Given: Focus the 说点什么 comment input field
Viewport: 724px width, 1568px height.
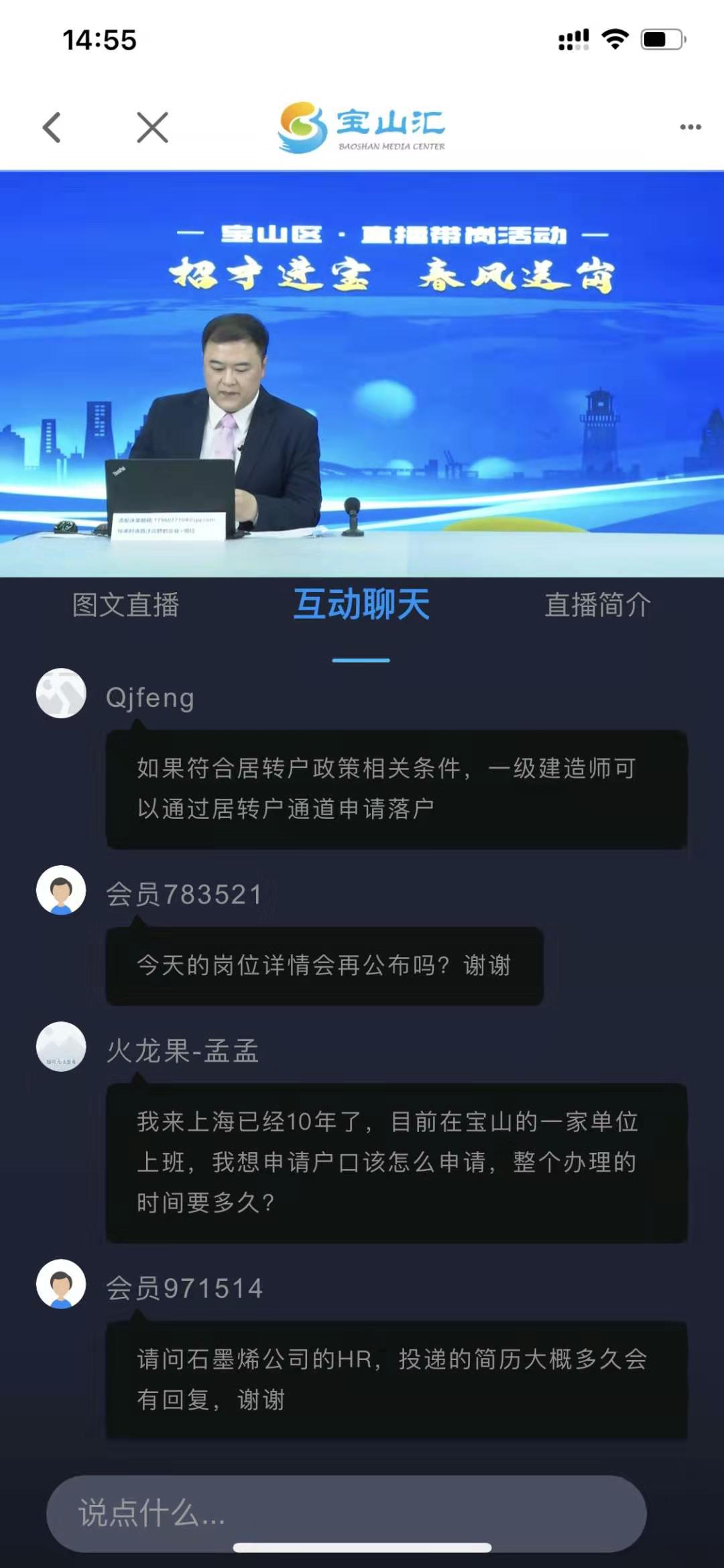Looking at the screenshot, I should pos(346,1513).
